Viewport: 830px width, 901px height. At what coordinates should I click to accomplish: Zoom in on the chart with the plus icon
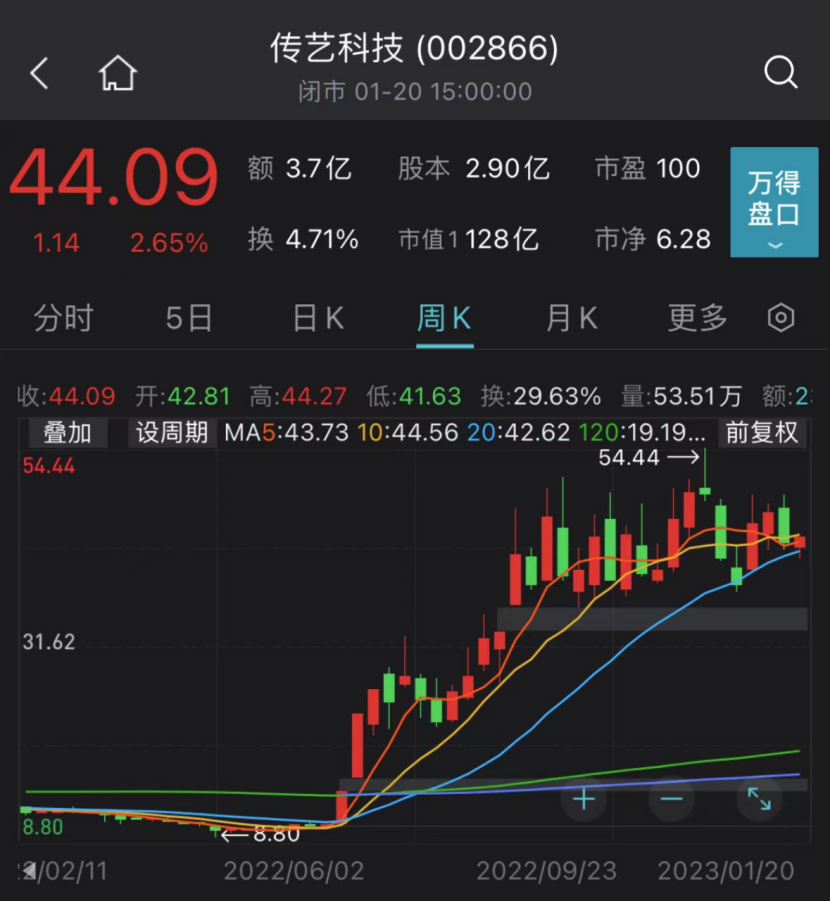coord(583,799)
